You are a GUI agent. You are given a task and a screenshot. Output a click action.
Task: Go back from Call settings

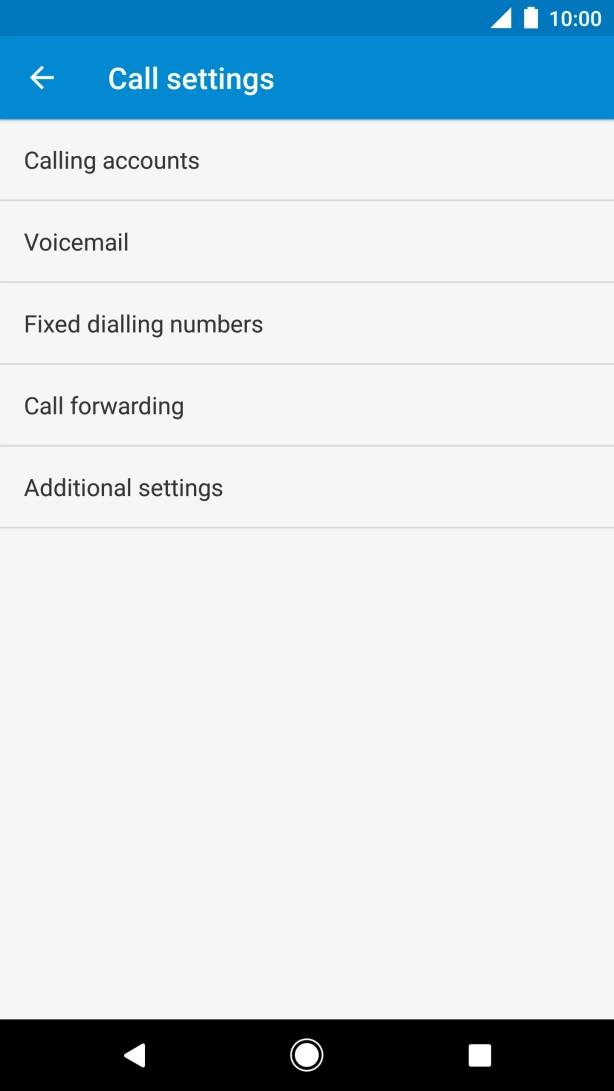(42, 78)
